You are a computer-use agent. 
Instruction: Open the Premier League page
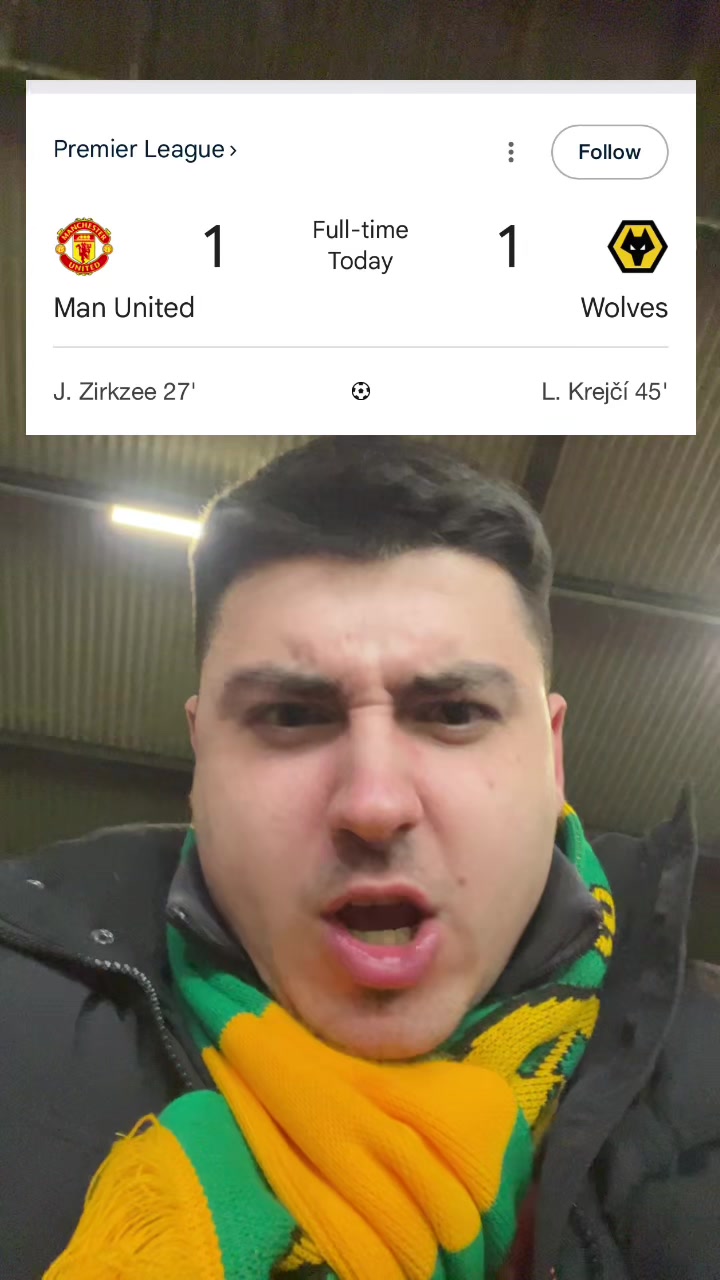point(138,149)
